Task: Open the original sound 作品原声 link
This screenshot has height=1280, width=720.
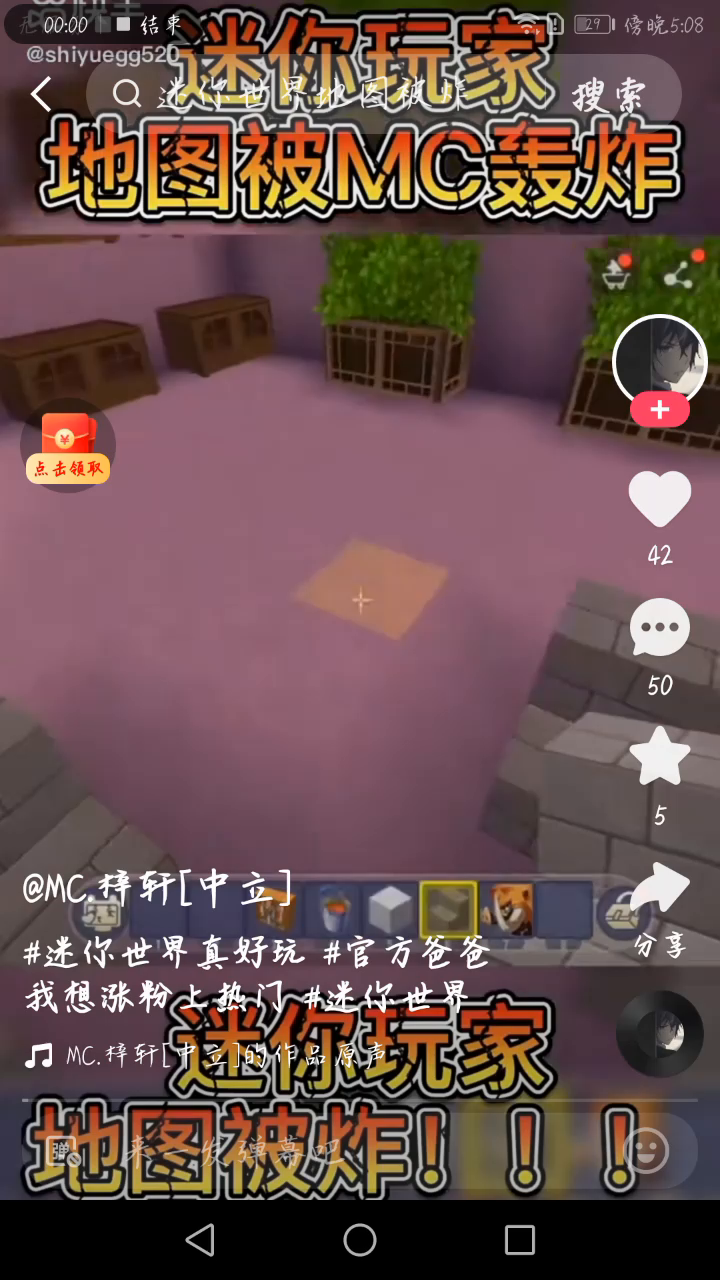Action: pos(225,1055)
